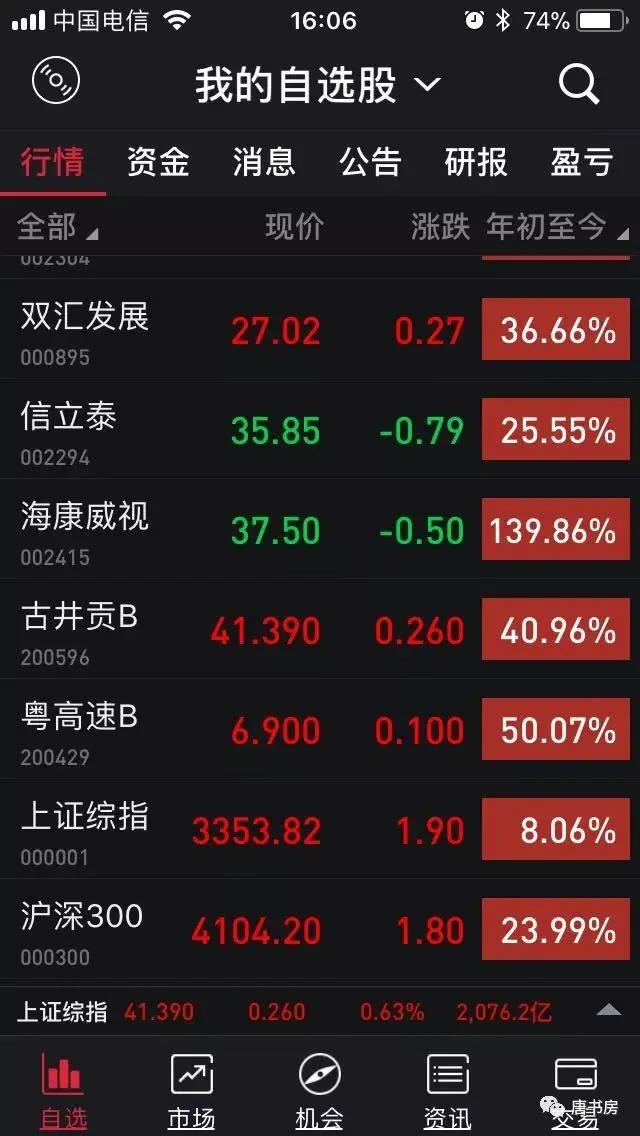Open the 全部 filter dropdown

click(x=58, y=227)
